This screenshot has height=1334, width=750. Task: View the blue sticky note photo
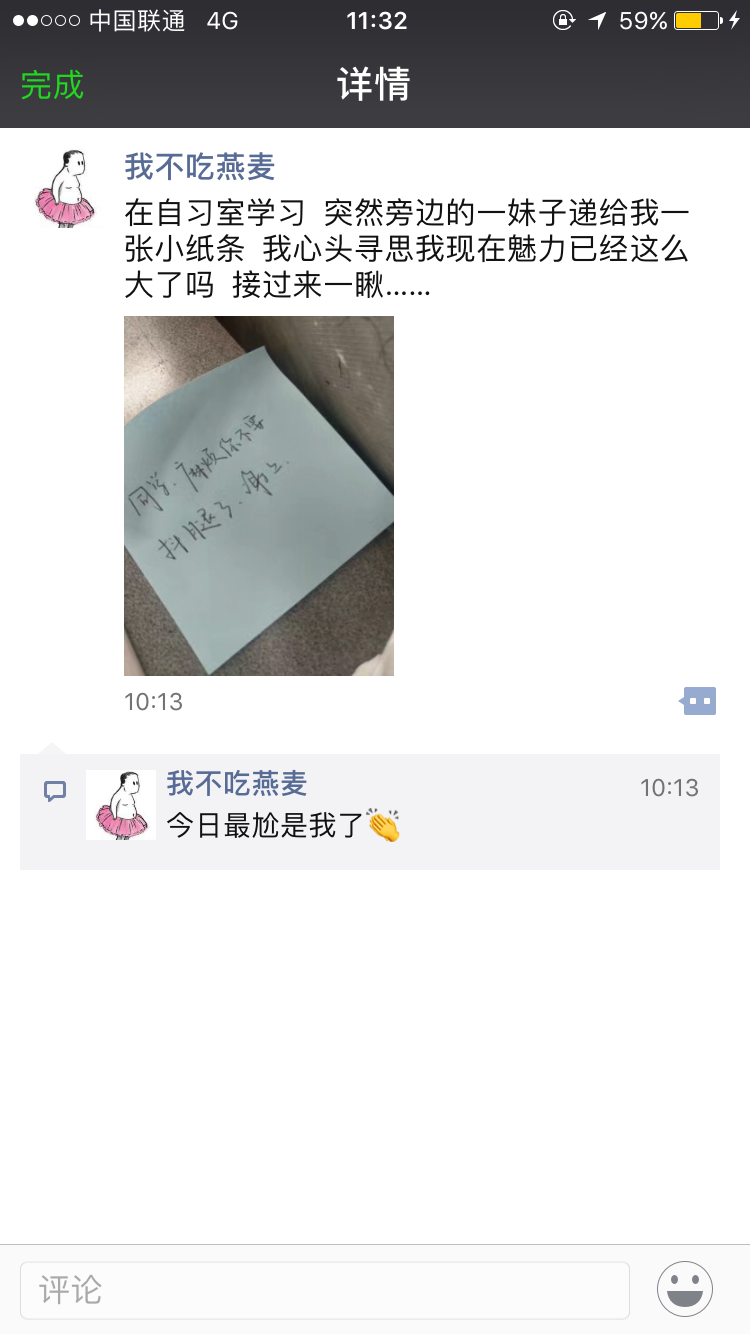tap(259, 496)
